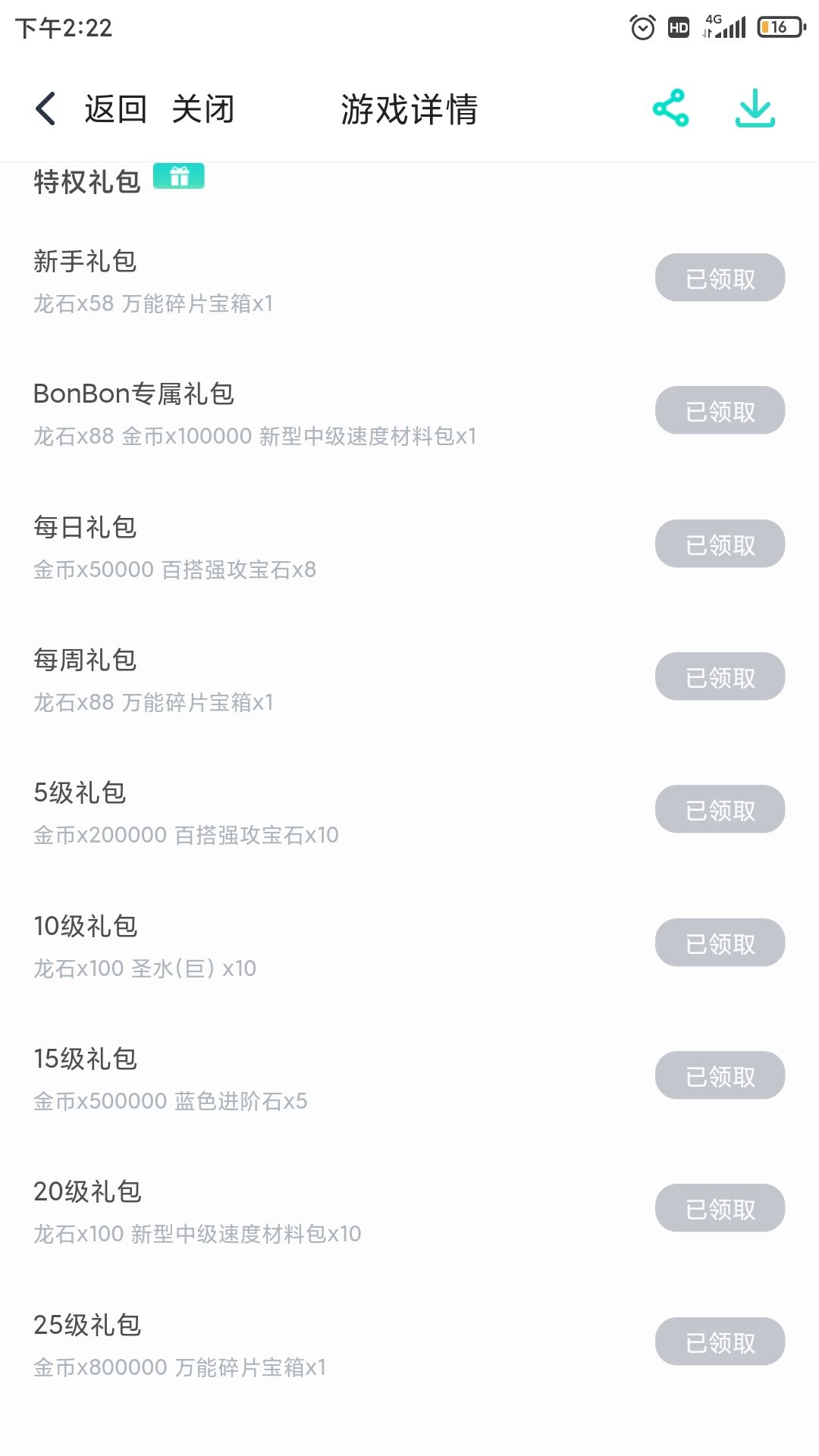This screenshot has width=819, height=1456.
Task: Tap 已领取 button for 5级礼包
Action: [x=720, y=809]
